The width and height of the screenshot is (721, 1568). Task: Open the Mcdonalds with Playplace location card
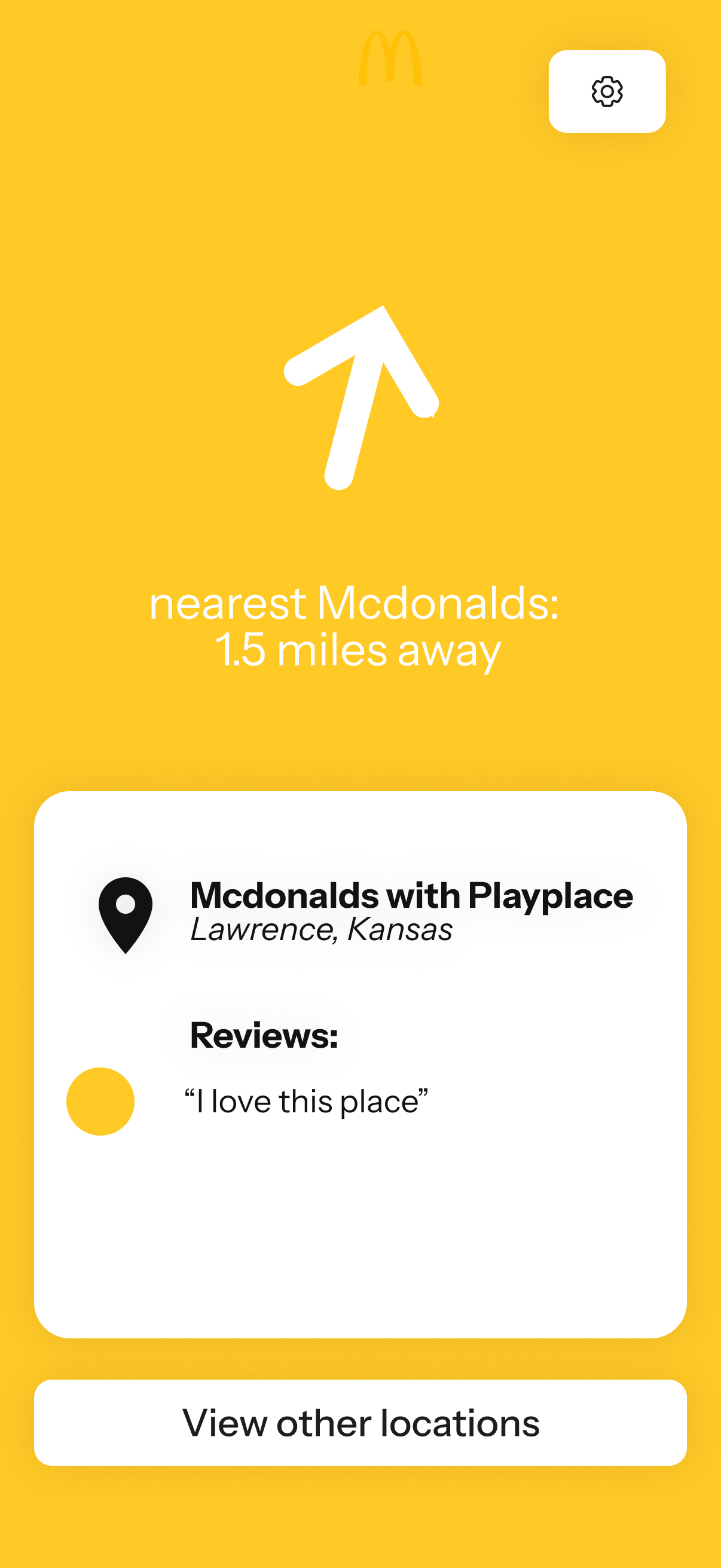coord(411,896)
